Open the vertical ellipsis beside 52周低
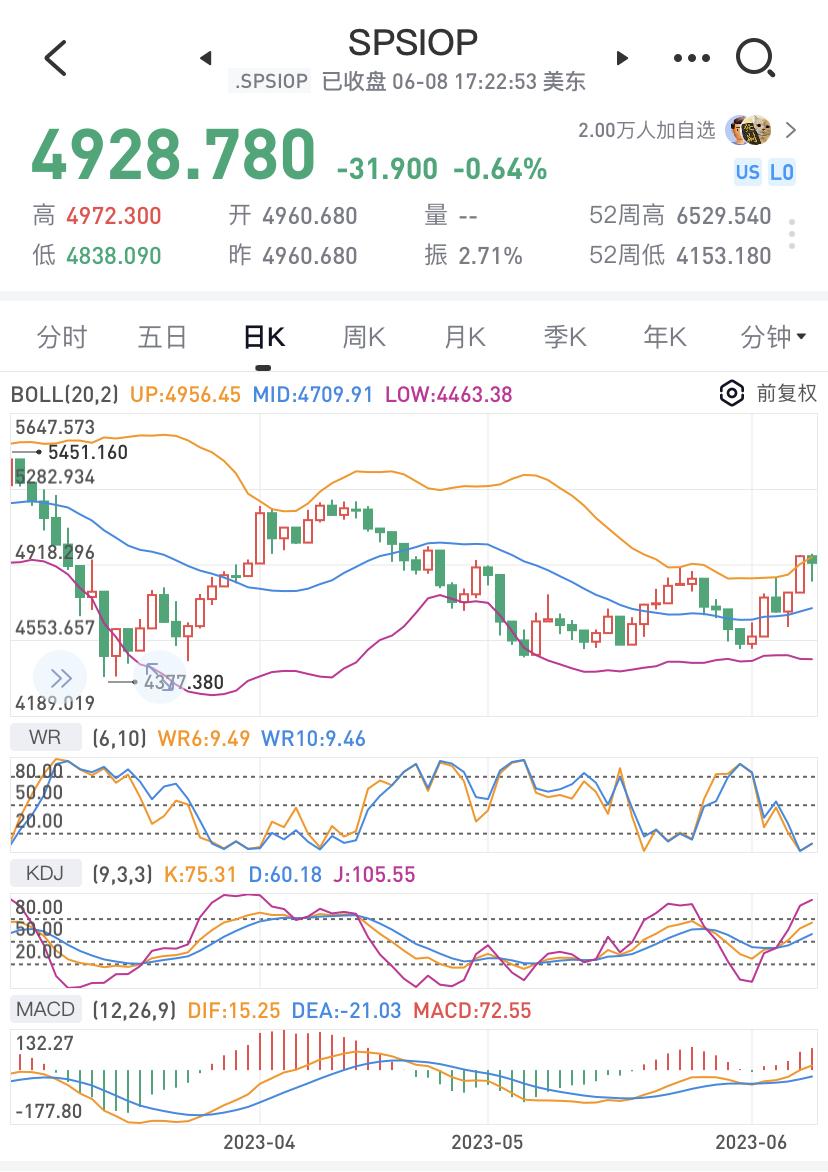Image resolution: width=828 pixels, height=1172 pixels. 791,232
